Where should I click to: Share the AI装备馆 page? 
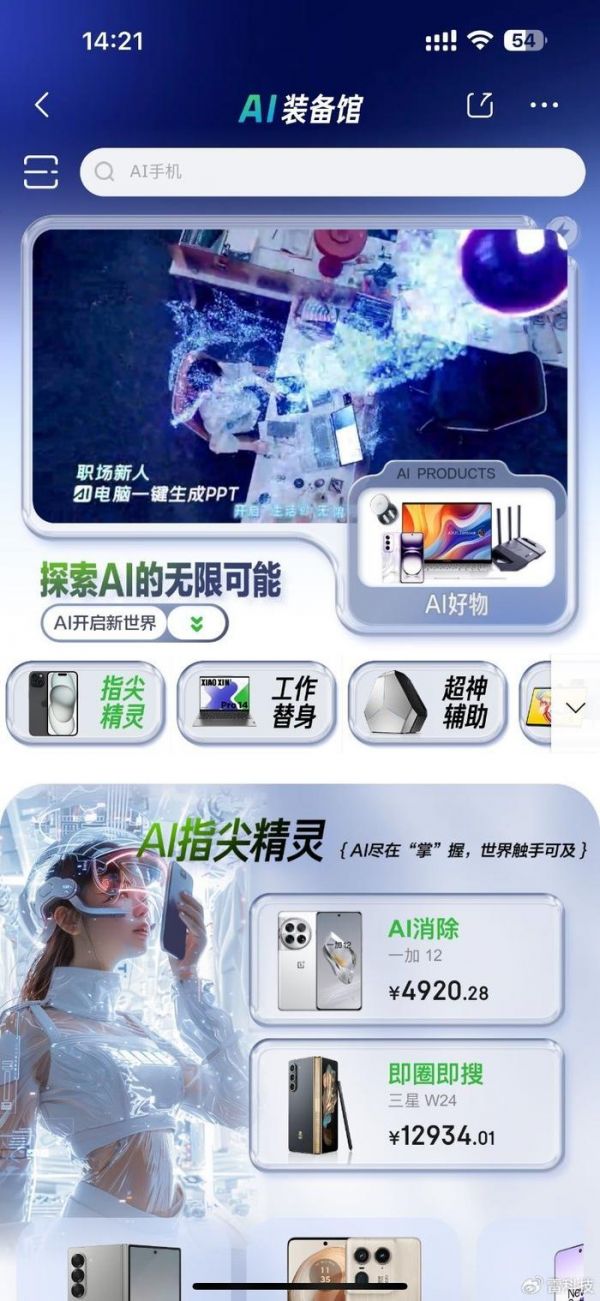click(x=480, y=105)
